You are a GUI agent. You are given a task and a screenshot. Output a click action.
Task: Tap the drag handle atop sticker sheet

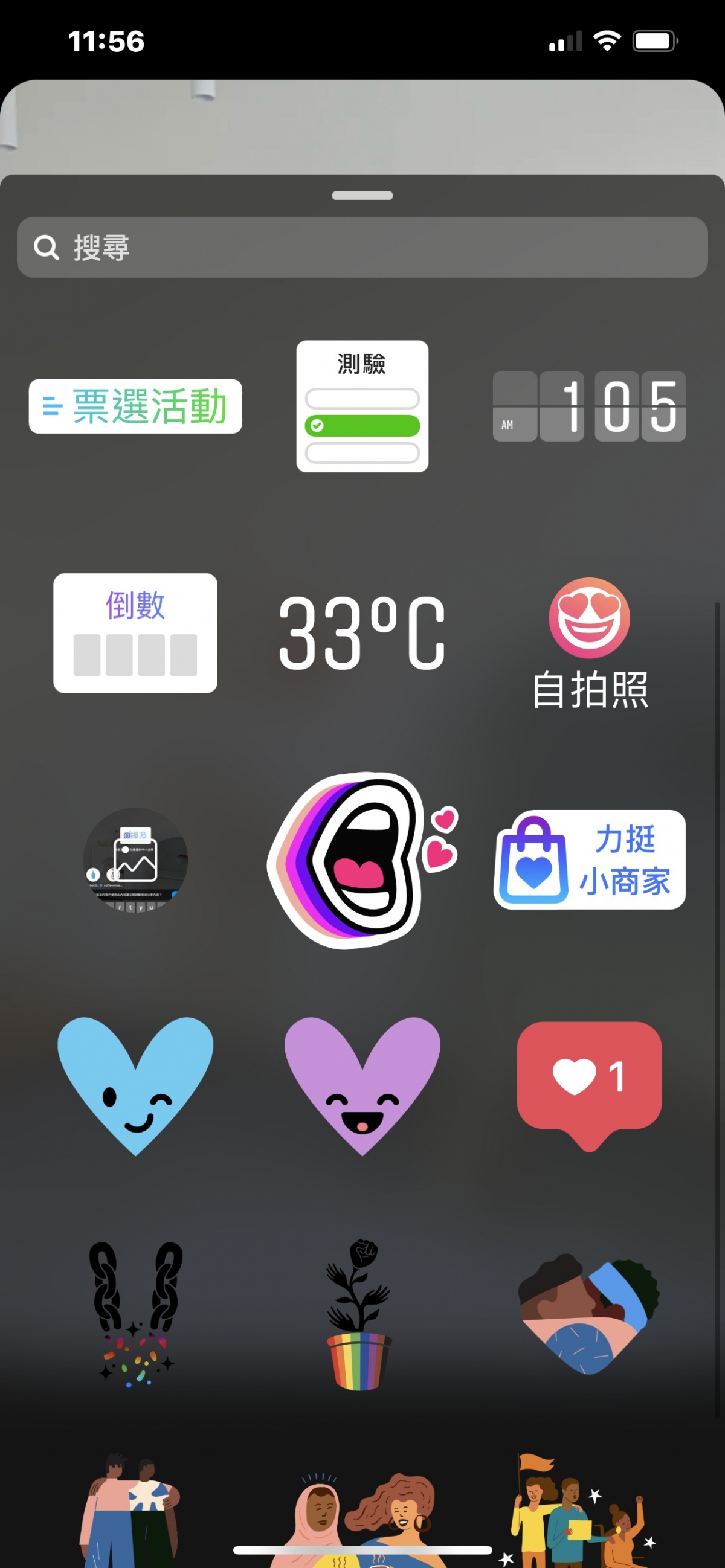click(x=362, y=196)
